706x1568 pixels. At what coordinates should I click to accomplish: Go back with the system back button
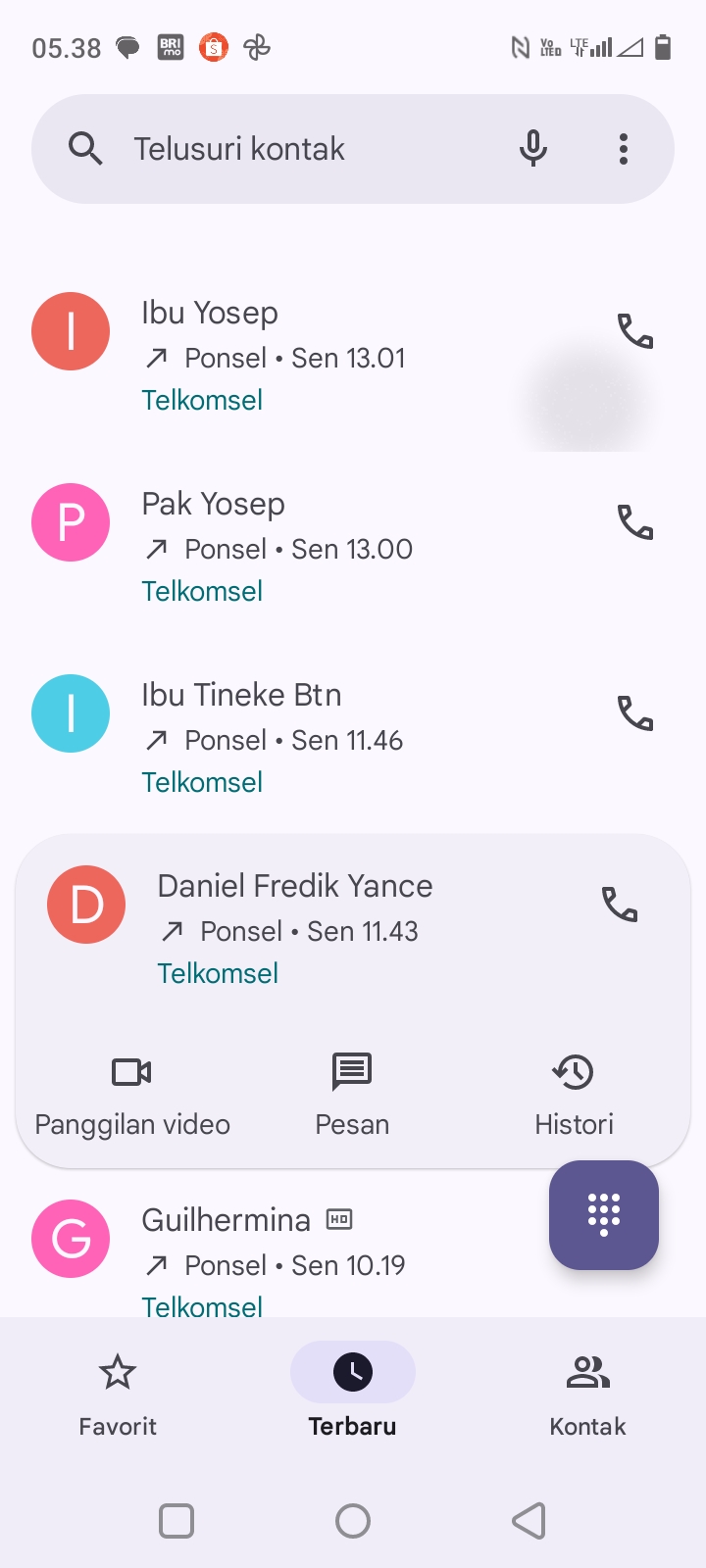point(529,1521)
